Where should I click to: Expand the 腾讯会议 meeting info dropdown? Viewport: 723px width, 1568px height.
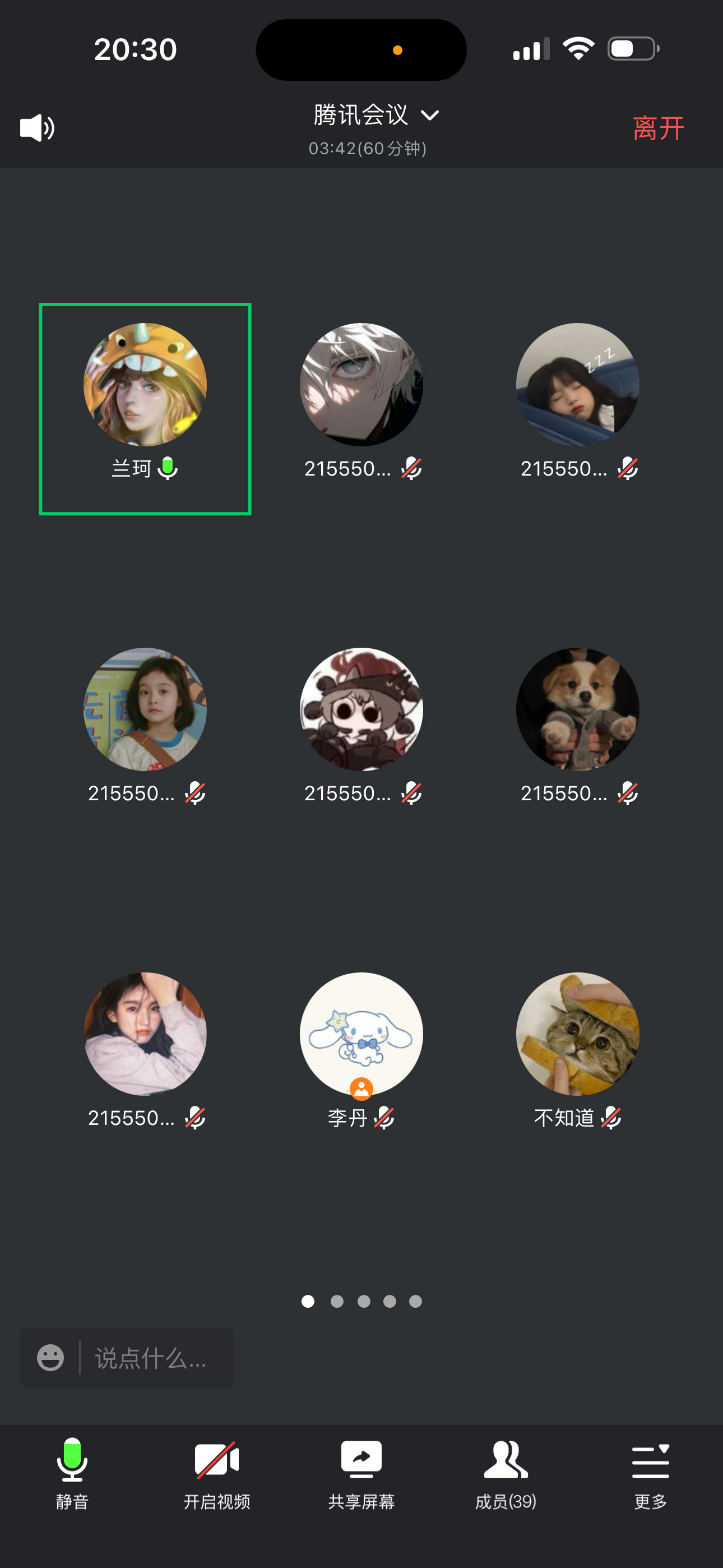(x=375, y=115)
